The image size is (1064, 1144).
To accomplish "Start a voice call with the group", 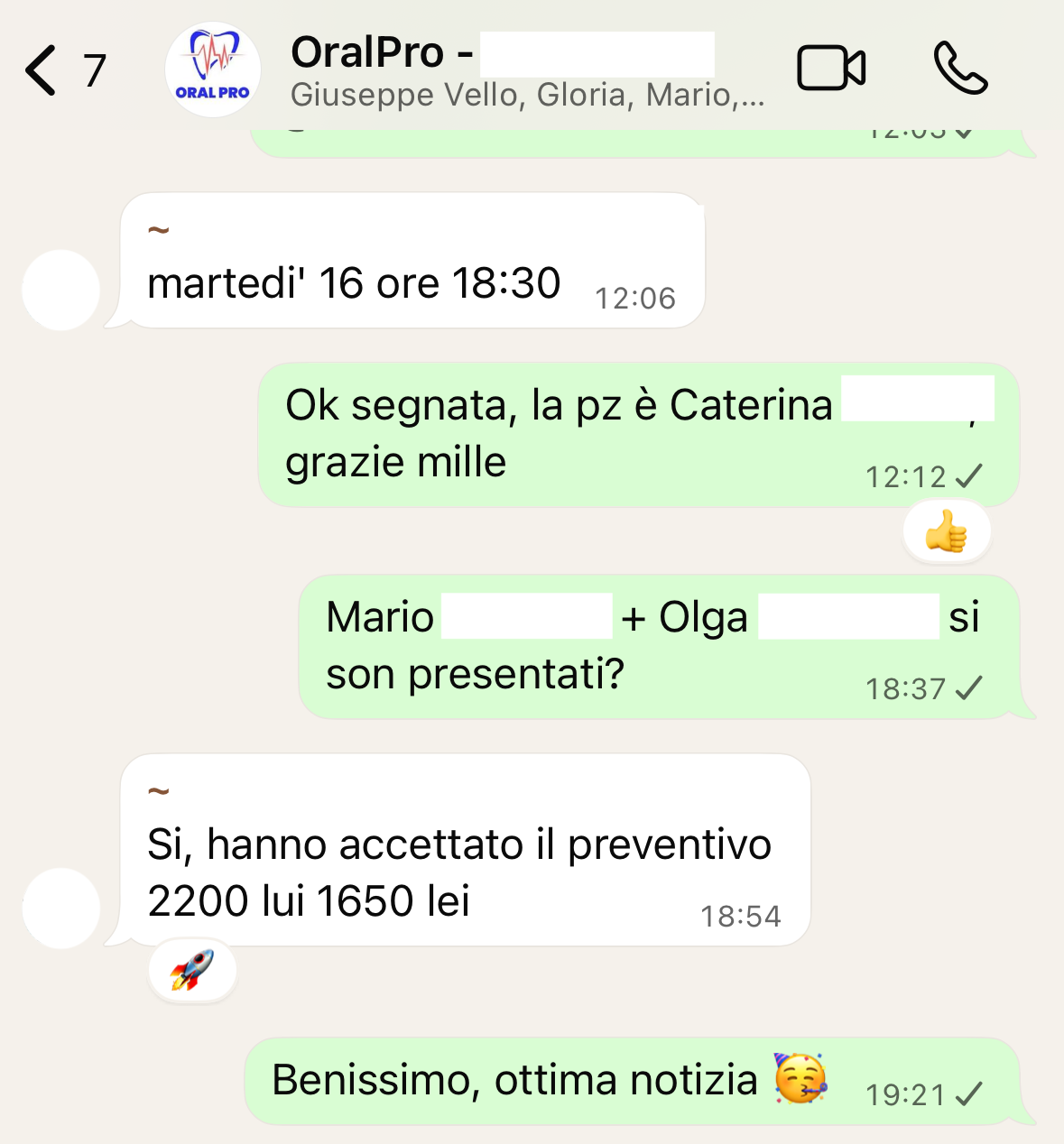I will click(x=960, y=69).
